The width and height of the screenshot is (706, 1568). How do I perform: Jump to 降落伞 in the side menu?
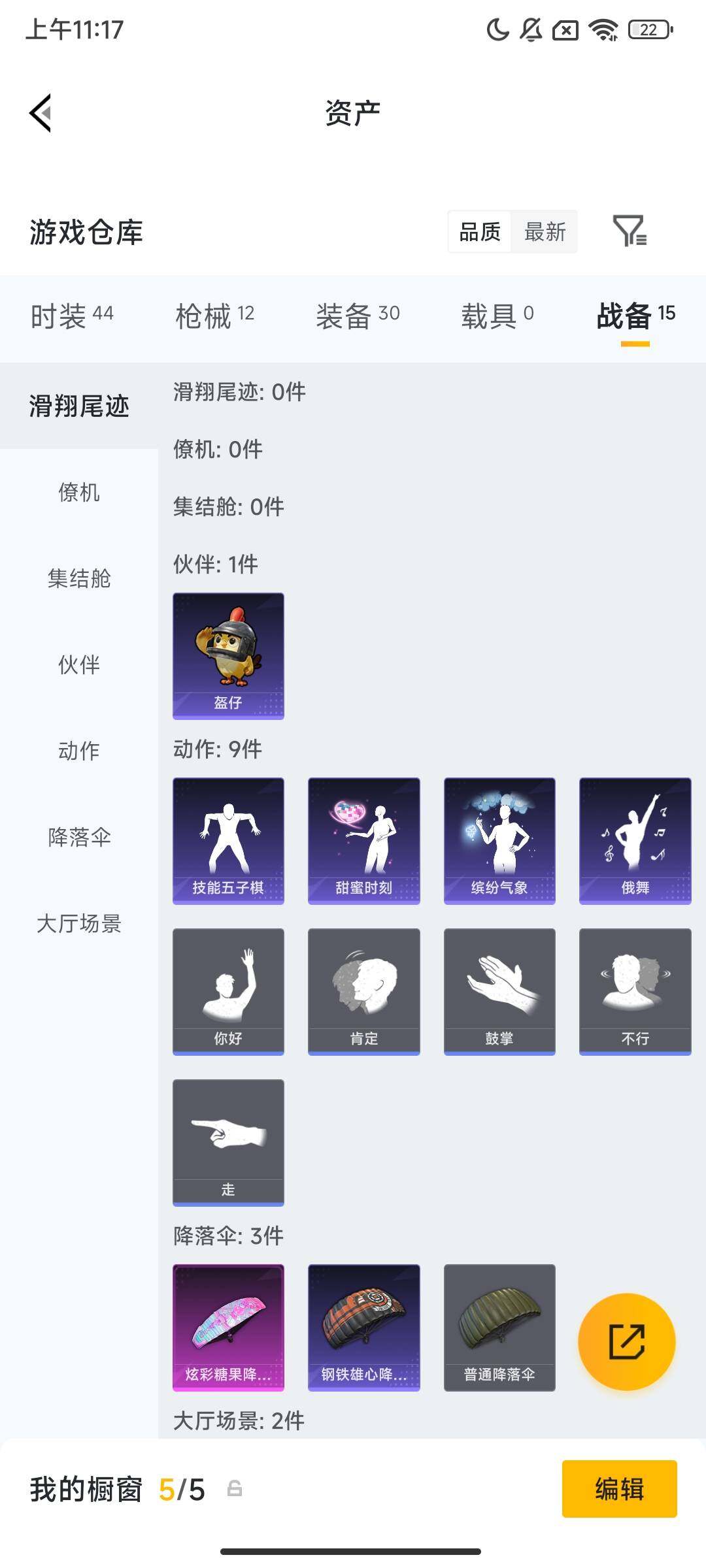[x=78, y=837]
